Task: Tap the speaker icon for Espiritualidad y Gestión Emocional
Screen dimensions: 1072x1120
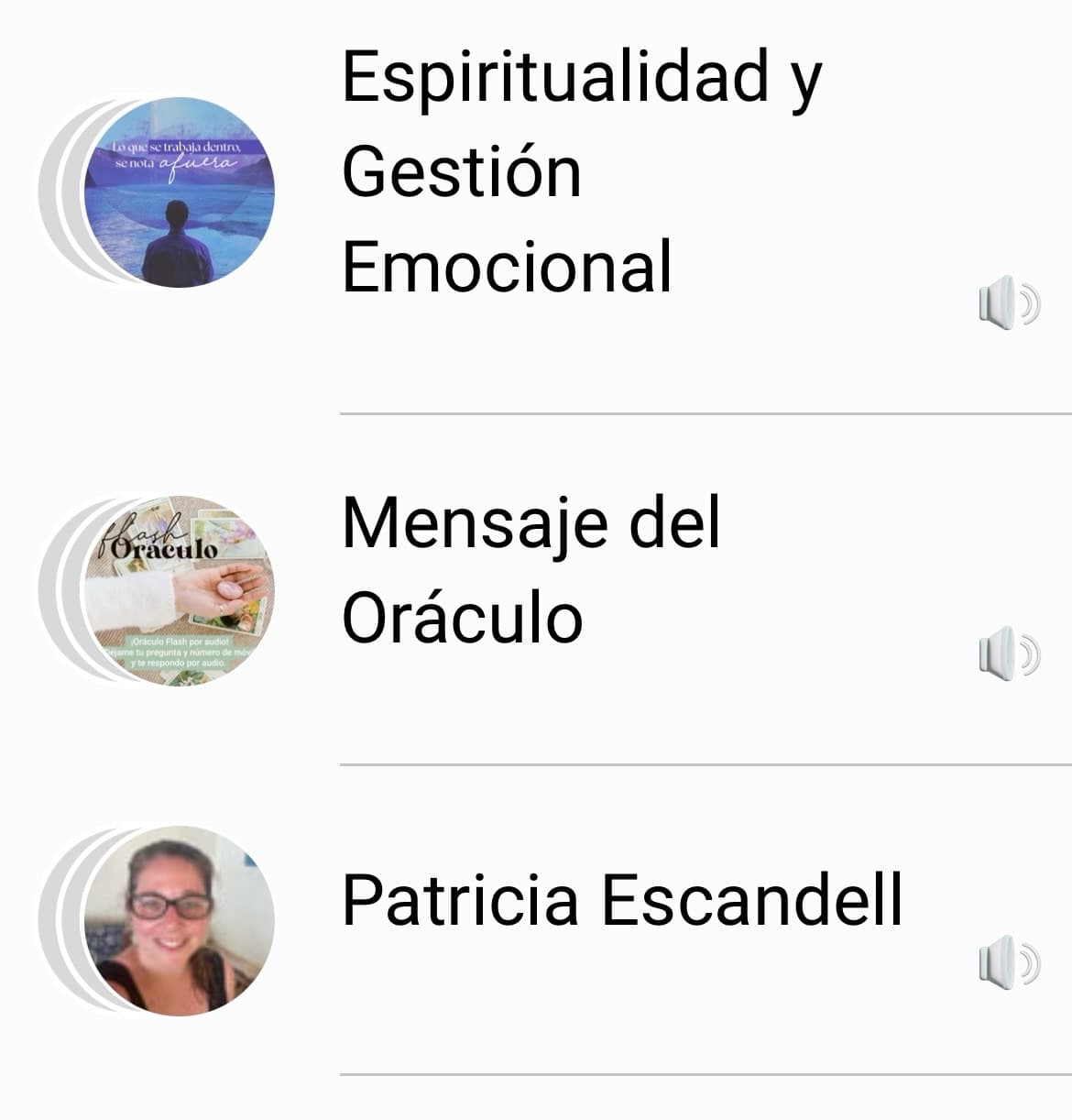Action: (x=1008, y=302)
